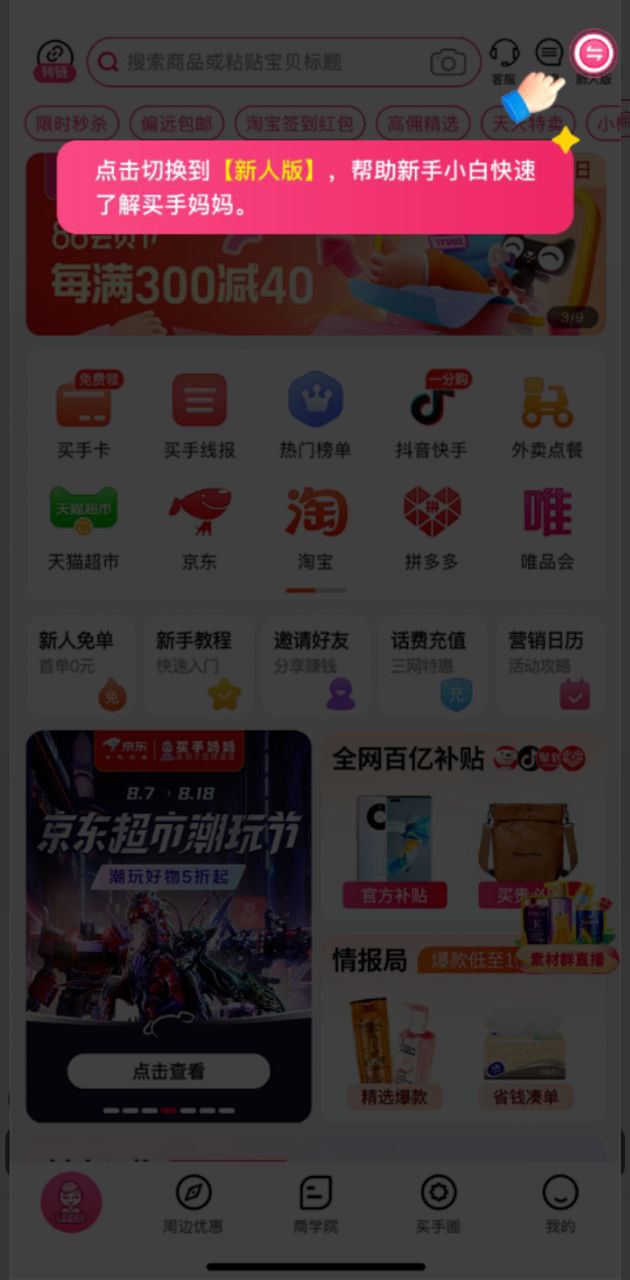Contact 客服 customer service
630x1280 pixels.
[504, 59]
